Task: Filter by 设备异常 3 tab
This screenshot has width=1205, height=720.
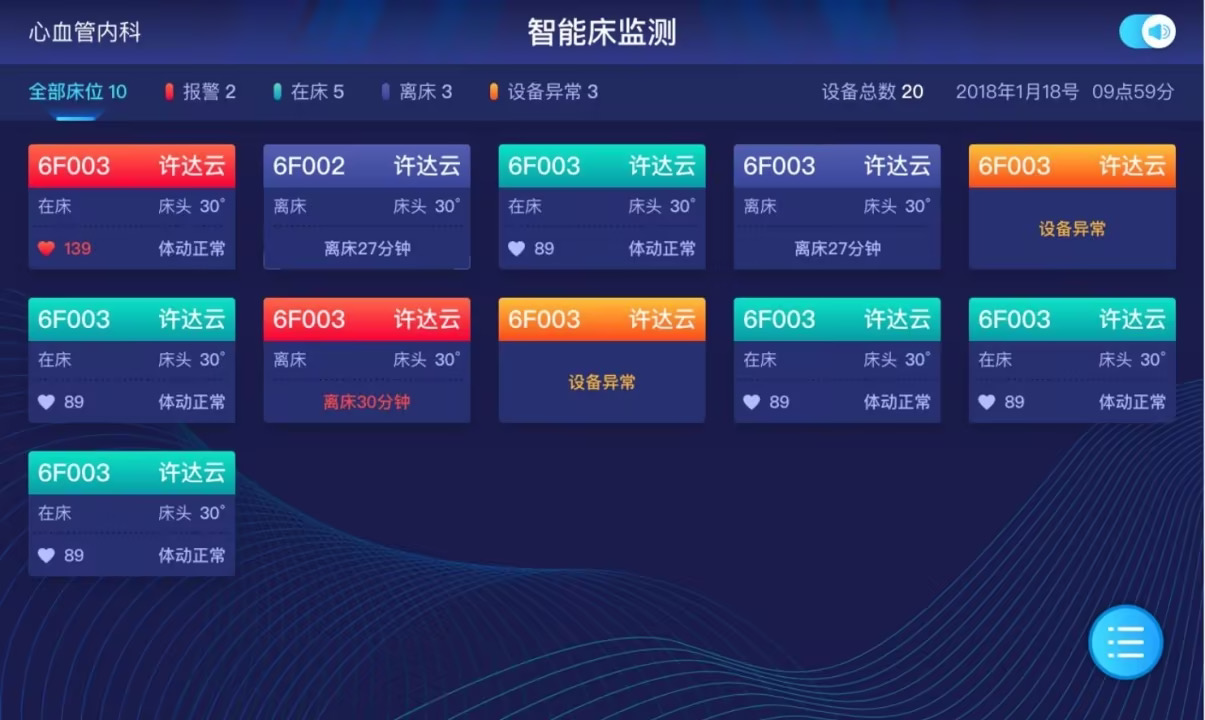Action: point(543,92)
